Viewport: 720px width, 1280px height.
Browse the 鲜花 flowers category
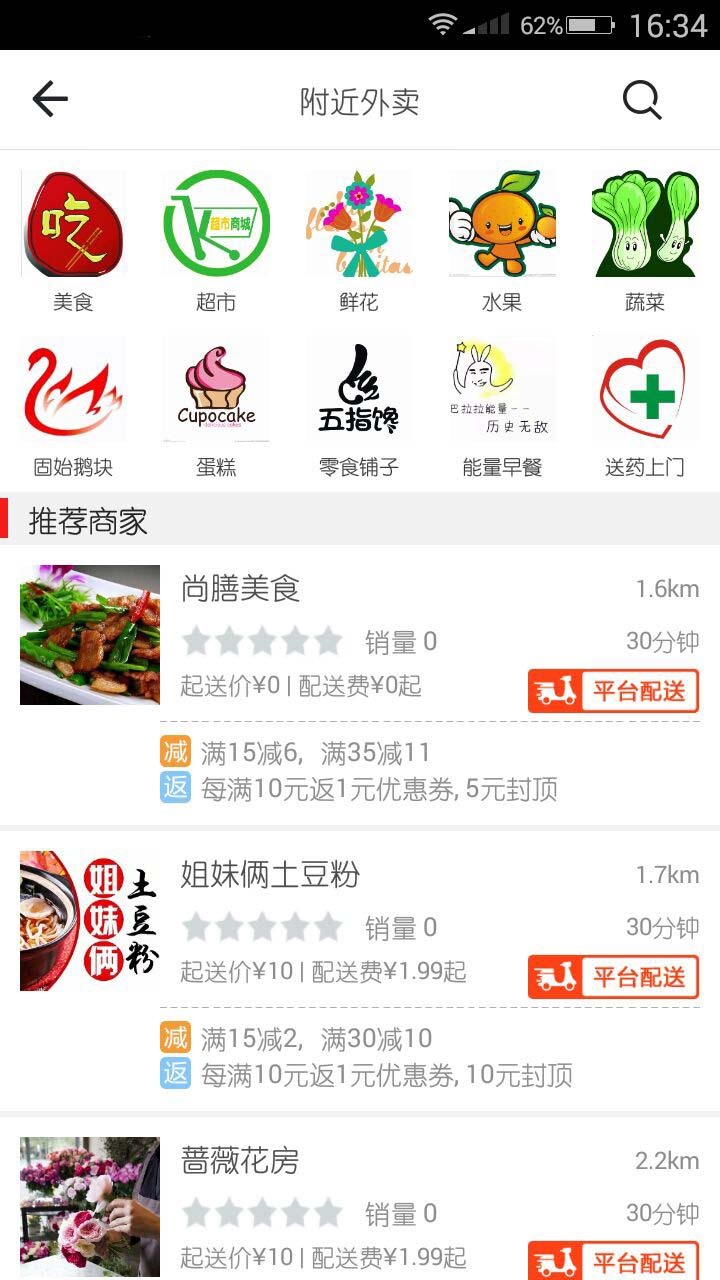click(x=359, y=240)
